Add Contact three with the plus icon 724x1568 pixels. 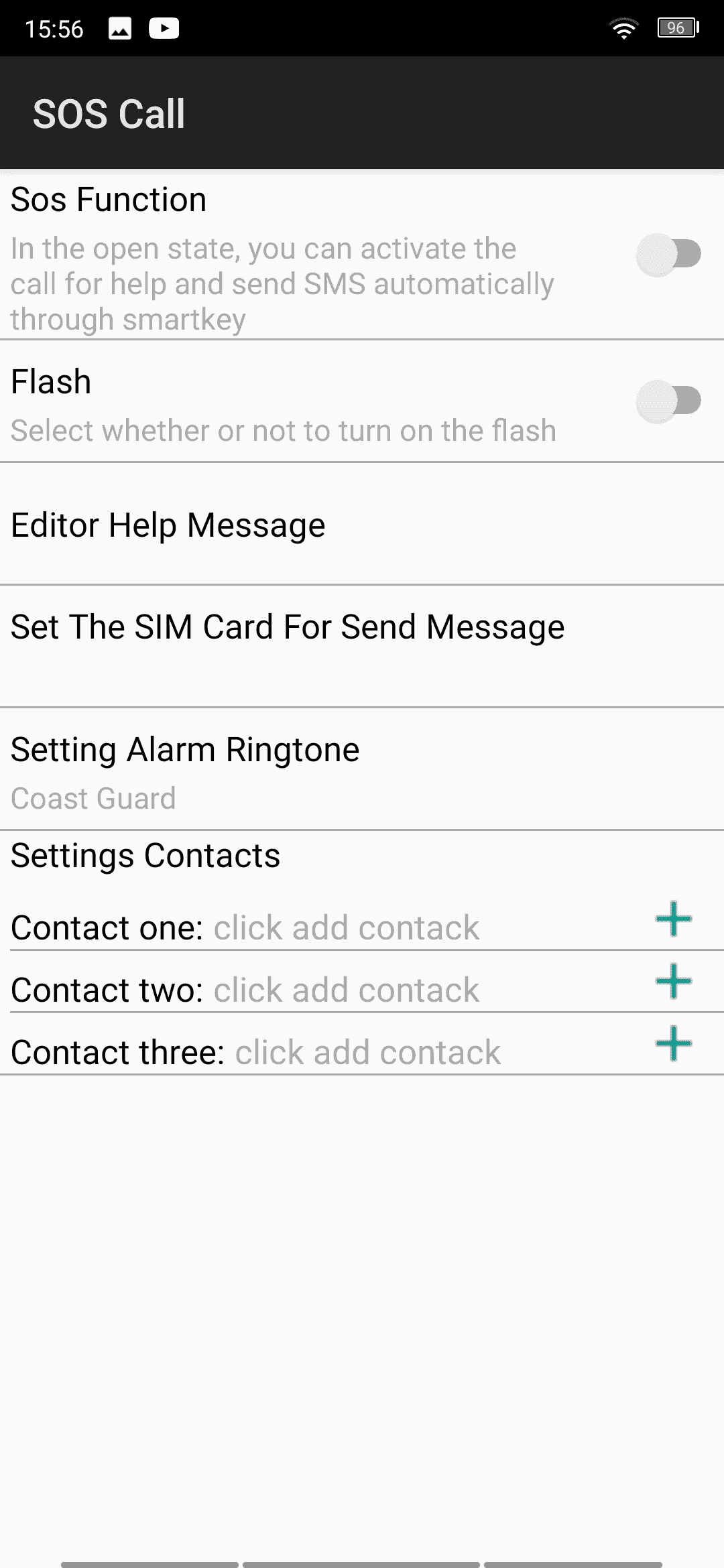(x=674, y=1044)
